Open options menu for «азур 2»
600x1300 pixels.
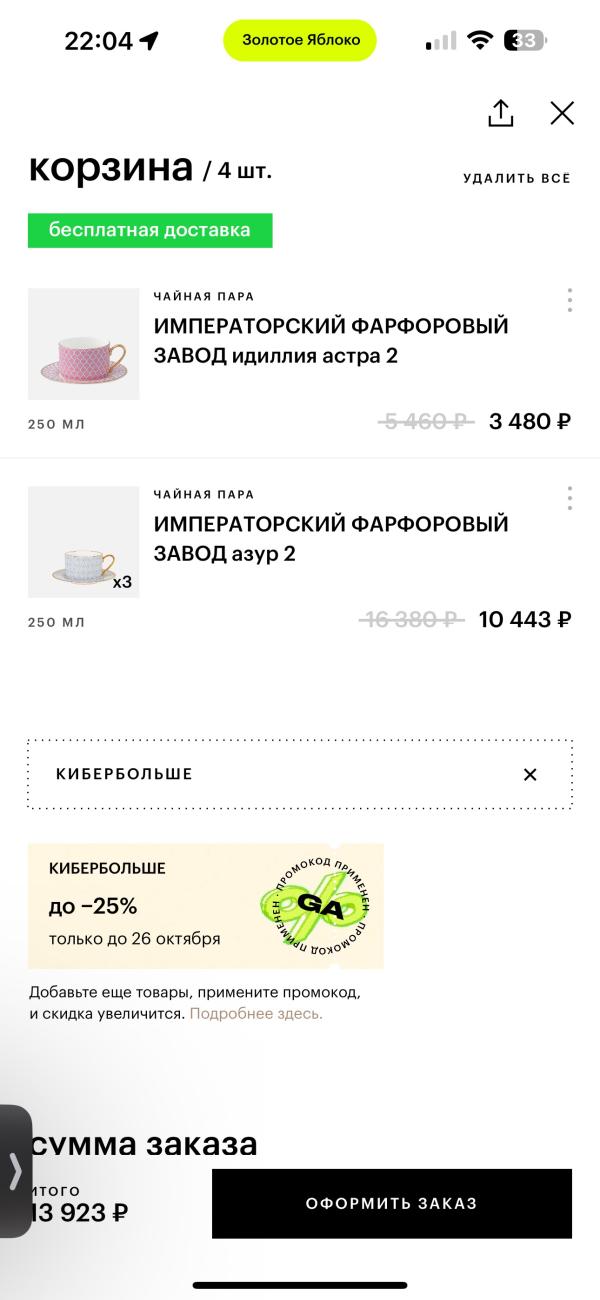pyautogui.click(x=569, y=498)
